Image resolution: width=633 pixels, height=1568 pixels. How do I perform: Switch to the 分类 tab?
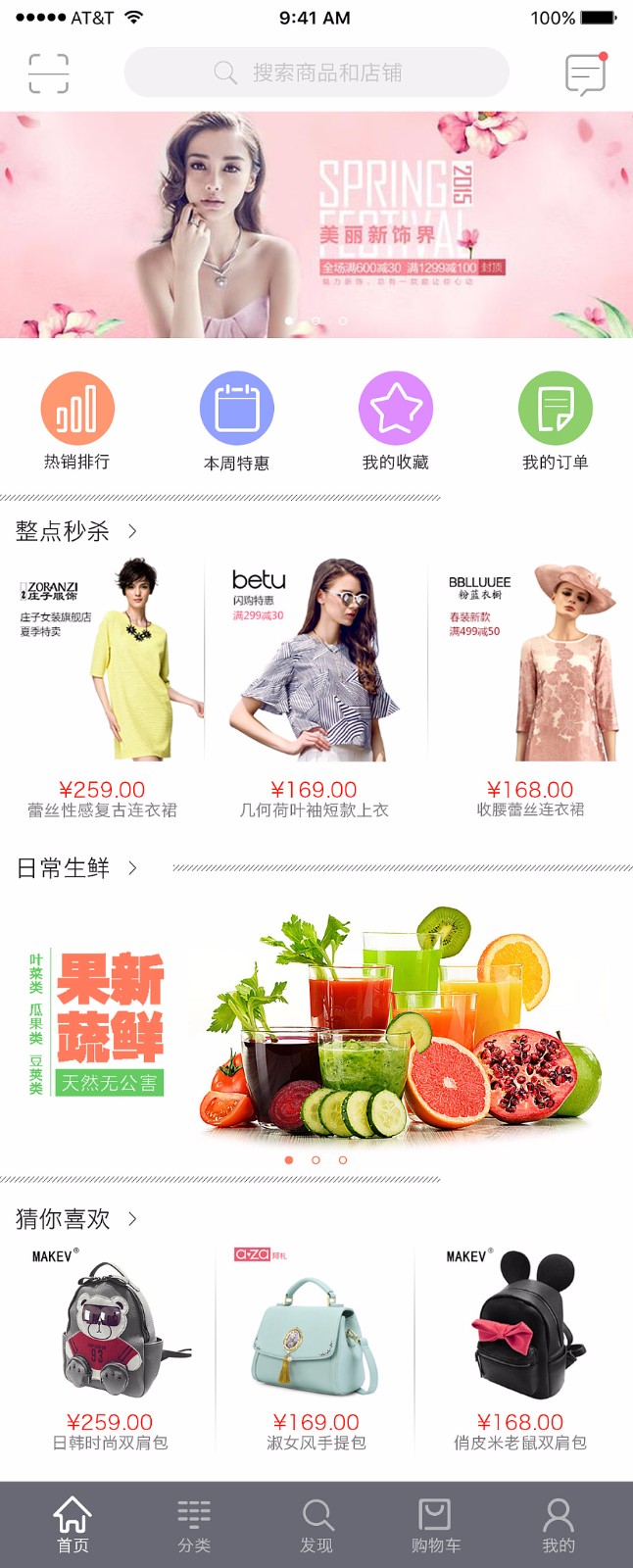[x=194, y=1525]
